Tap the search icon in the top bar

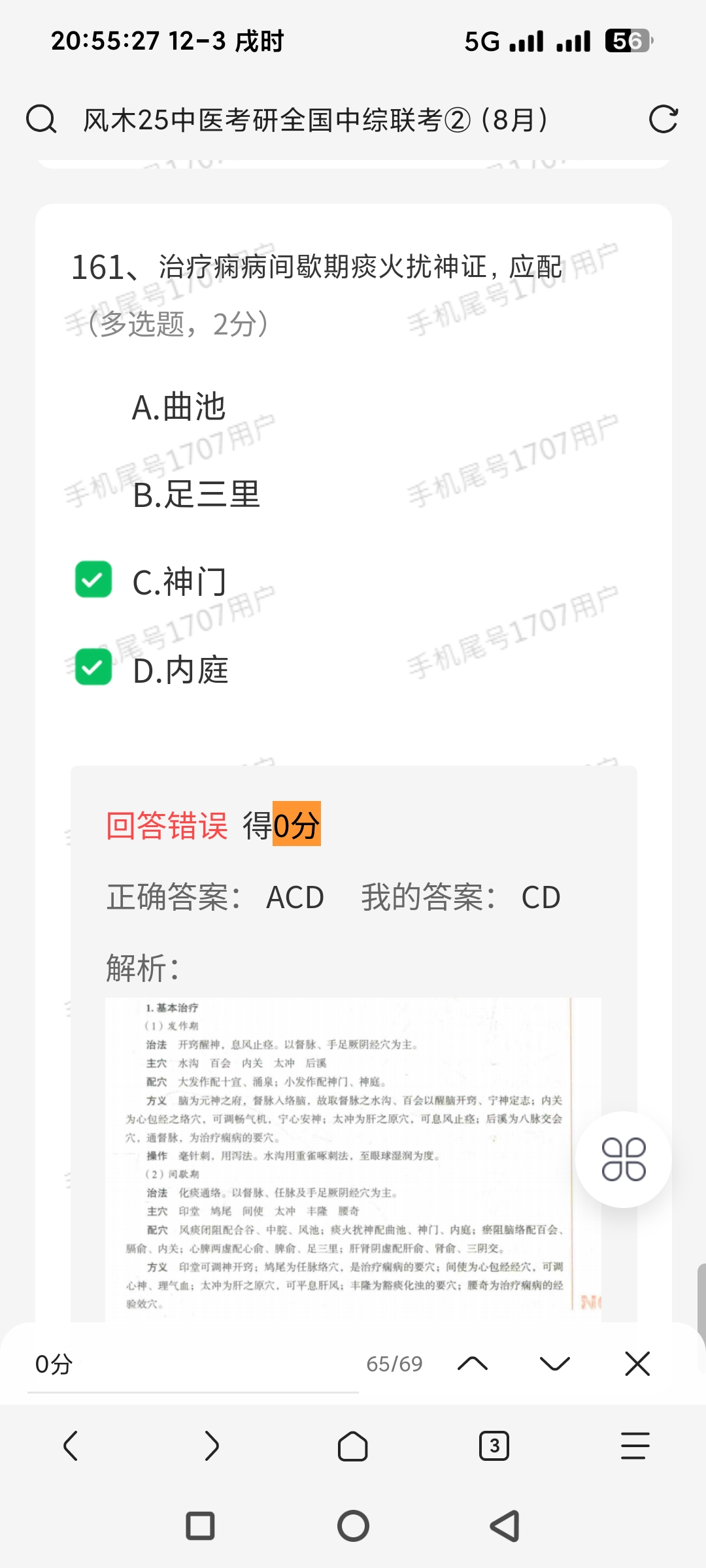coord(41,120)
